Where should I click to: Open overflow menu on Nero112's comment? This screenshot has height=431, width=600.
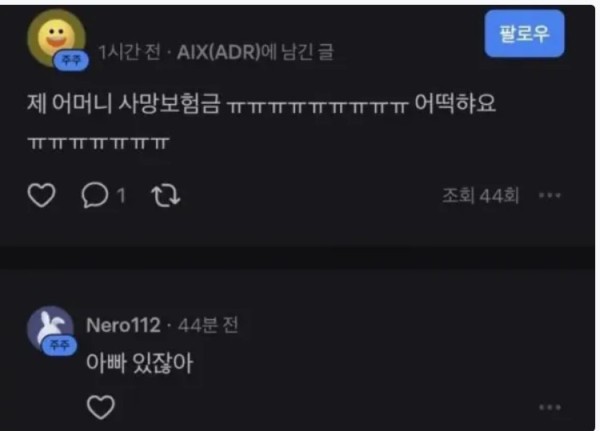pos(550,408)
